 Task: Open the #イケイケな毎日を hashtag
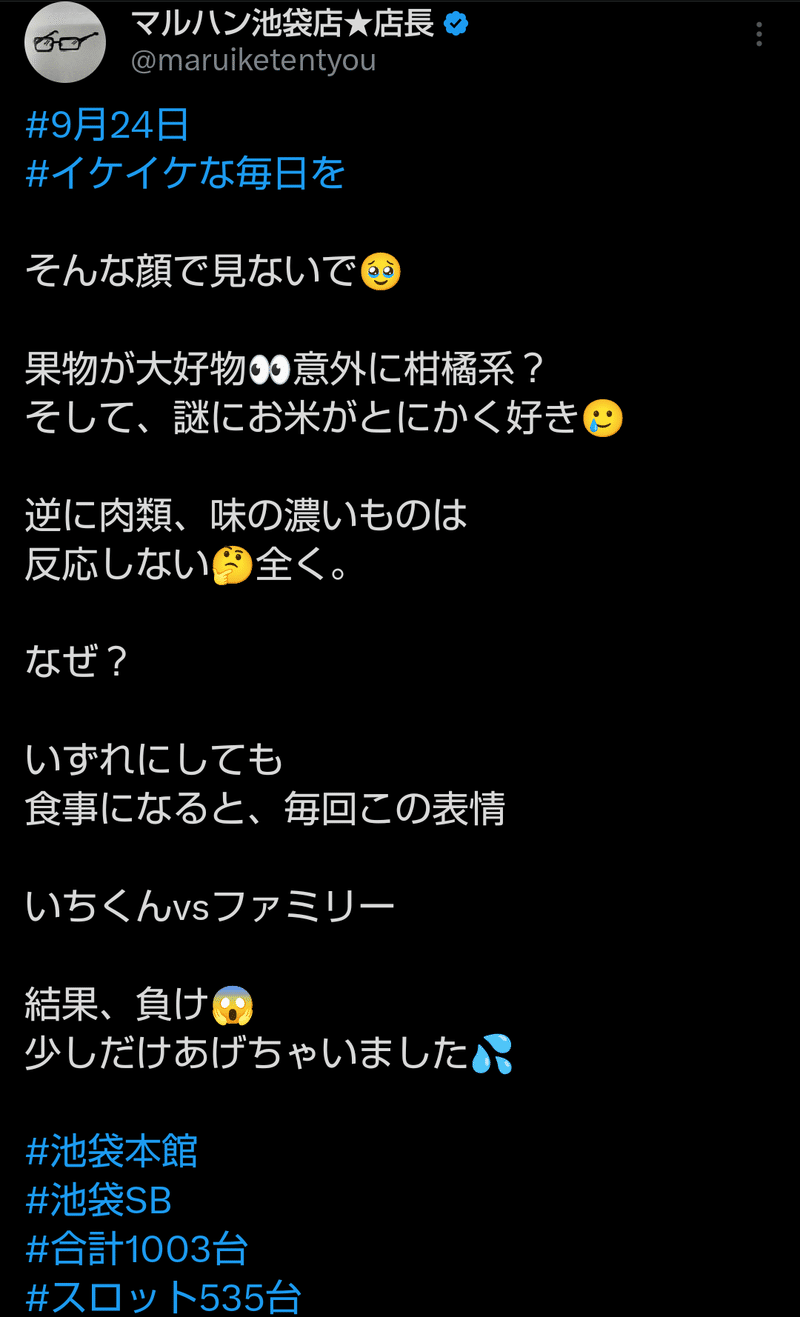[x=184, y=174]
